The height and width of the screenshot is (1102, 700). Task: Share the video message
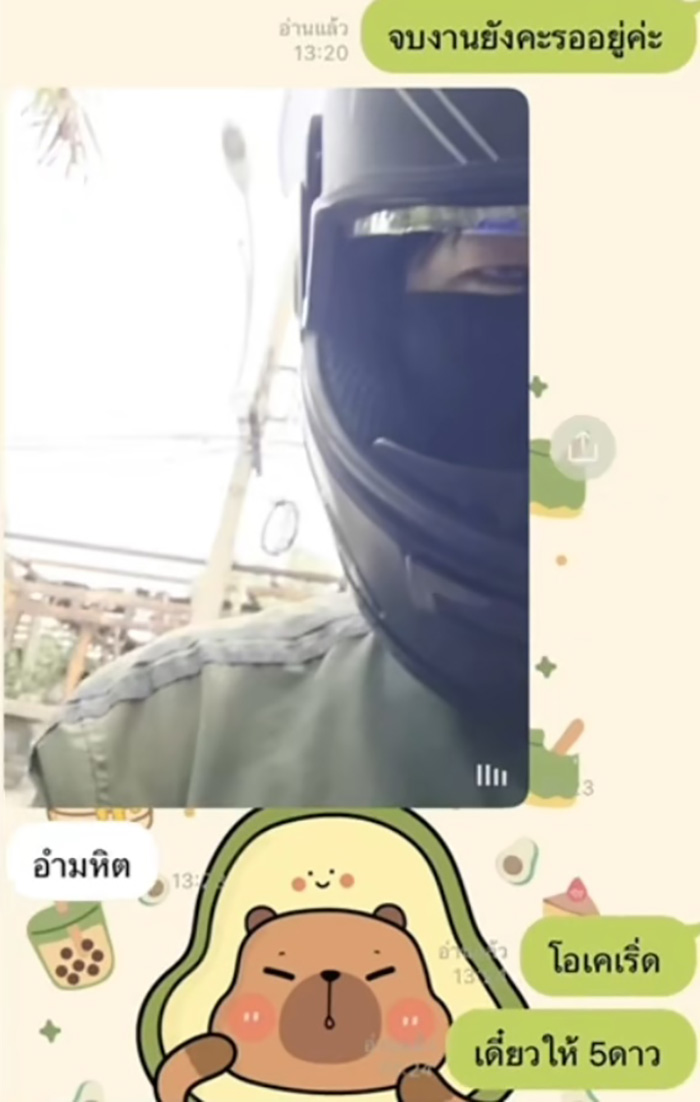[582, 447]
